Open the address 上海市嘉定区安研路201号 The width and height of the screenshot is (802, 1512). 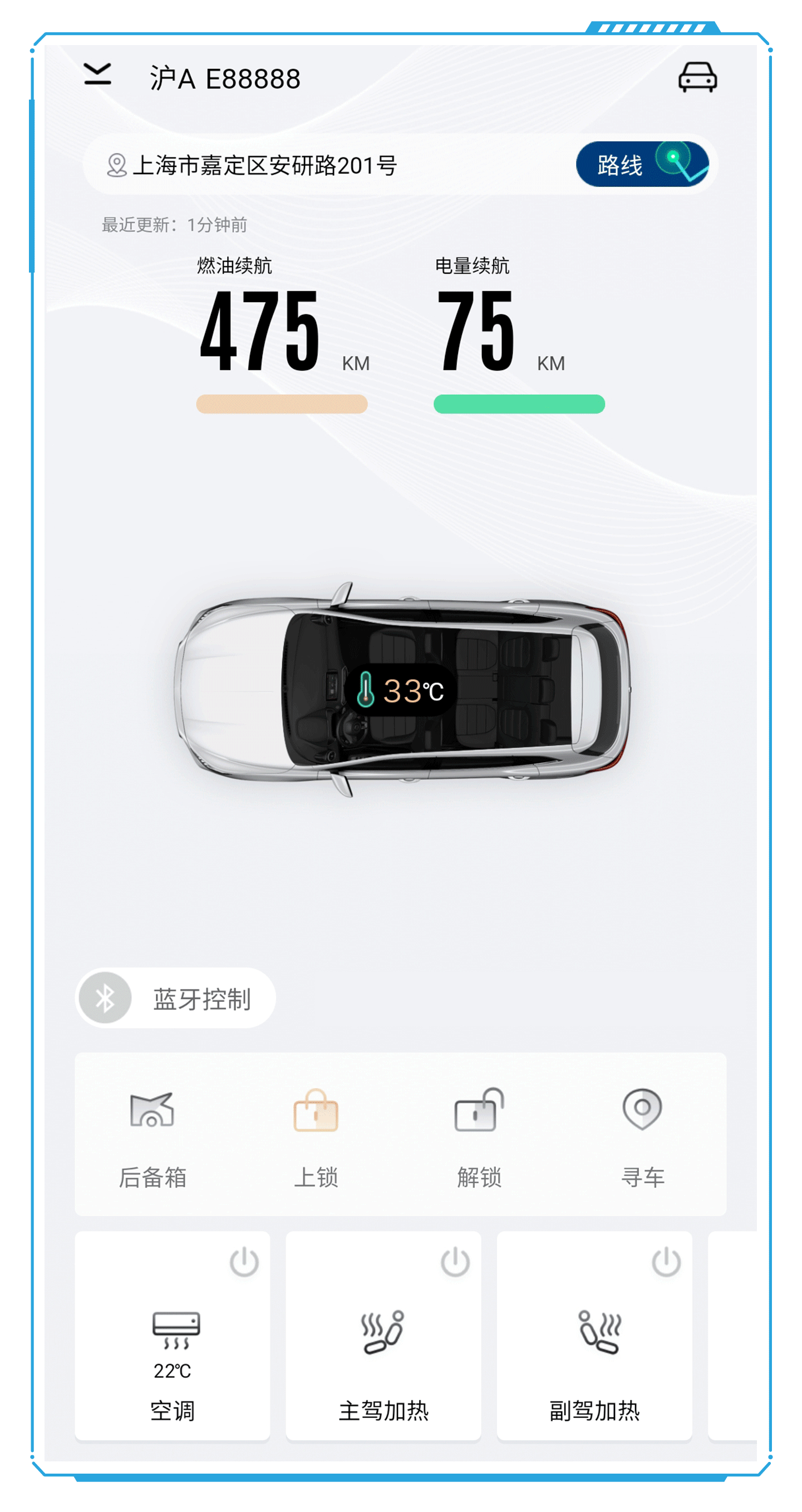tap(264, 166)
